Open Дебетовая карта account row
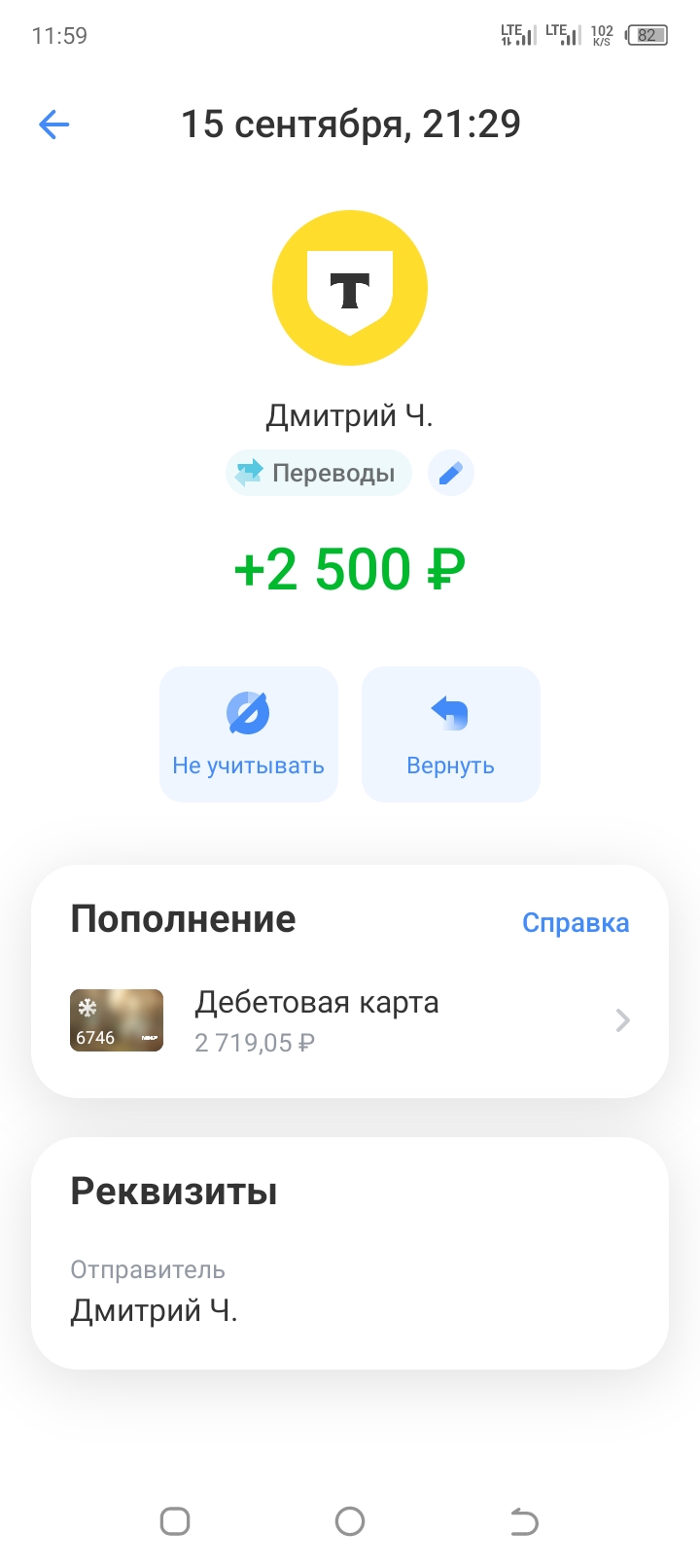 [350, 1020]
